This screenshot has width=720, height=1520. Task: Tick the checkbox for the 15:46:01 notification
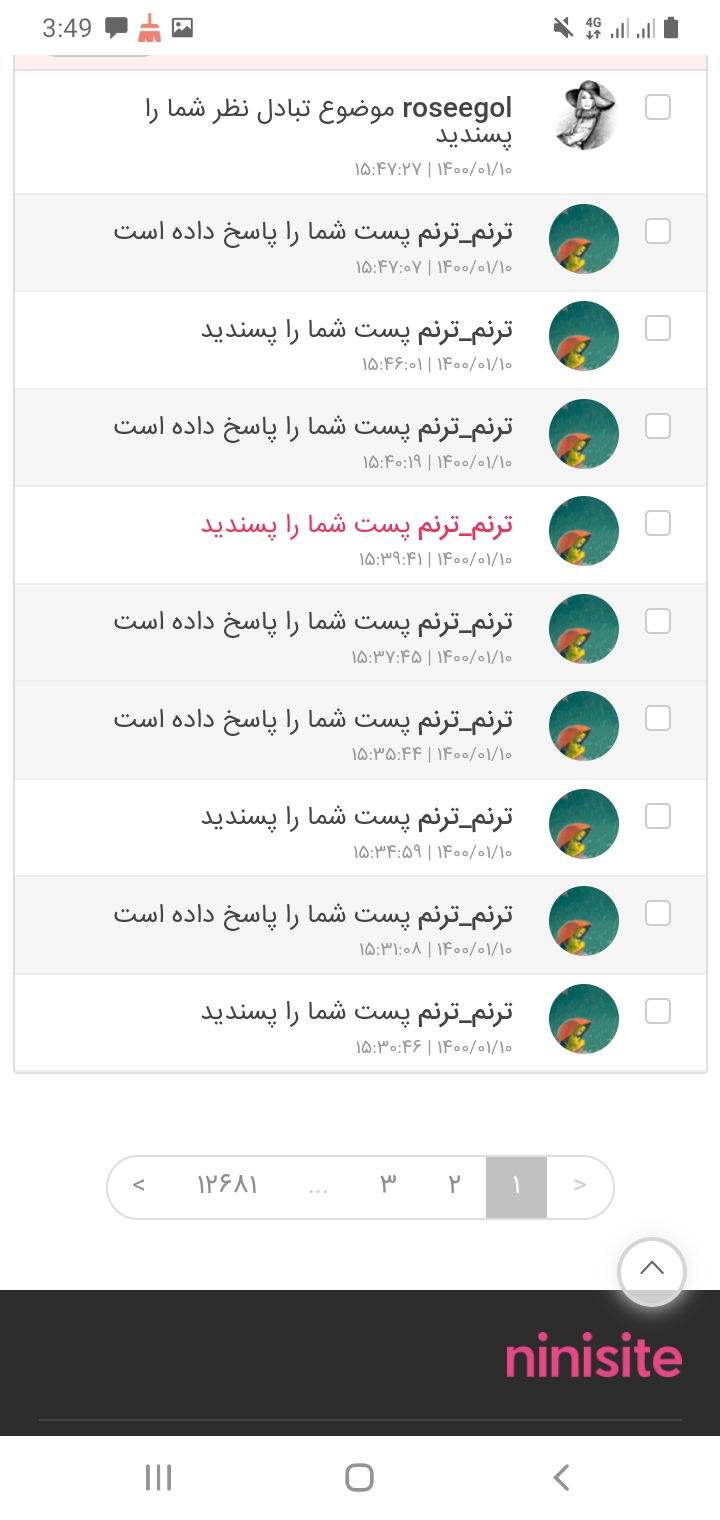[x=658, y=328]
